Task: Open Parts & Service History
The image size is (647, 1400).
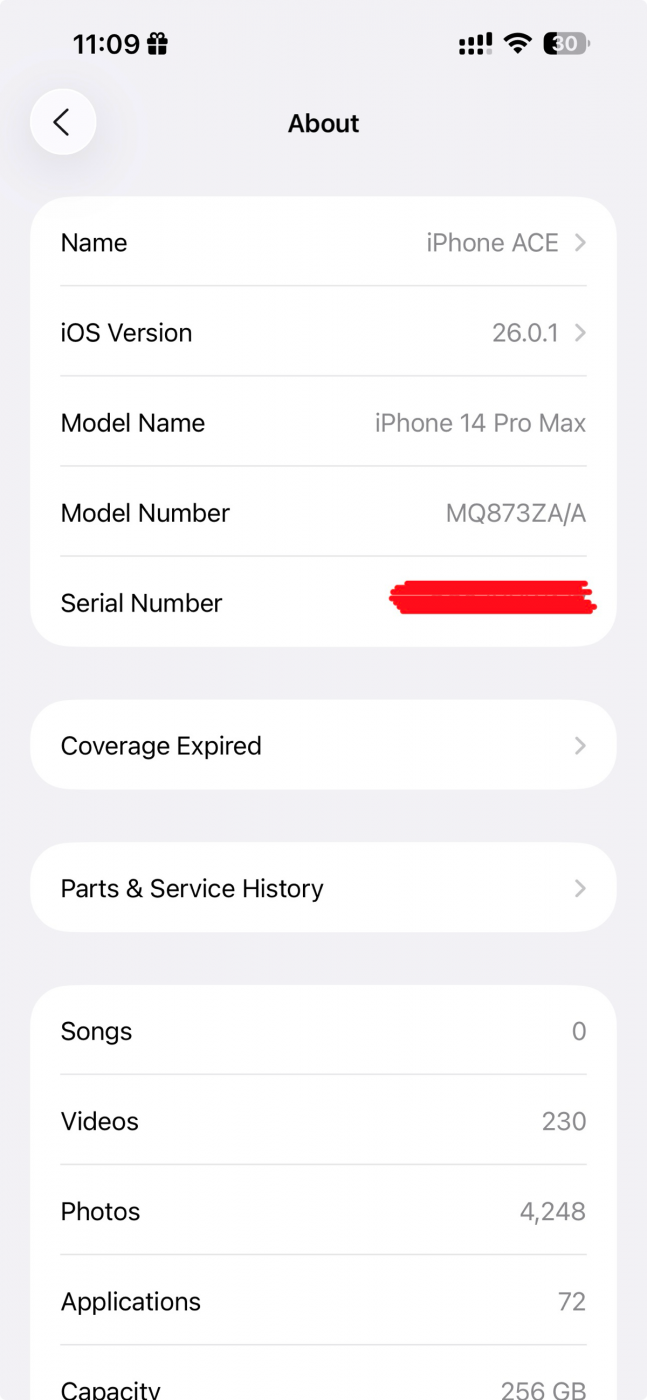Action: [323, 889]
